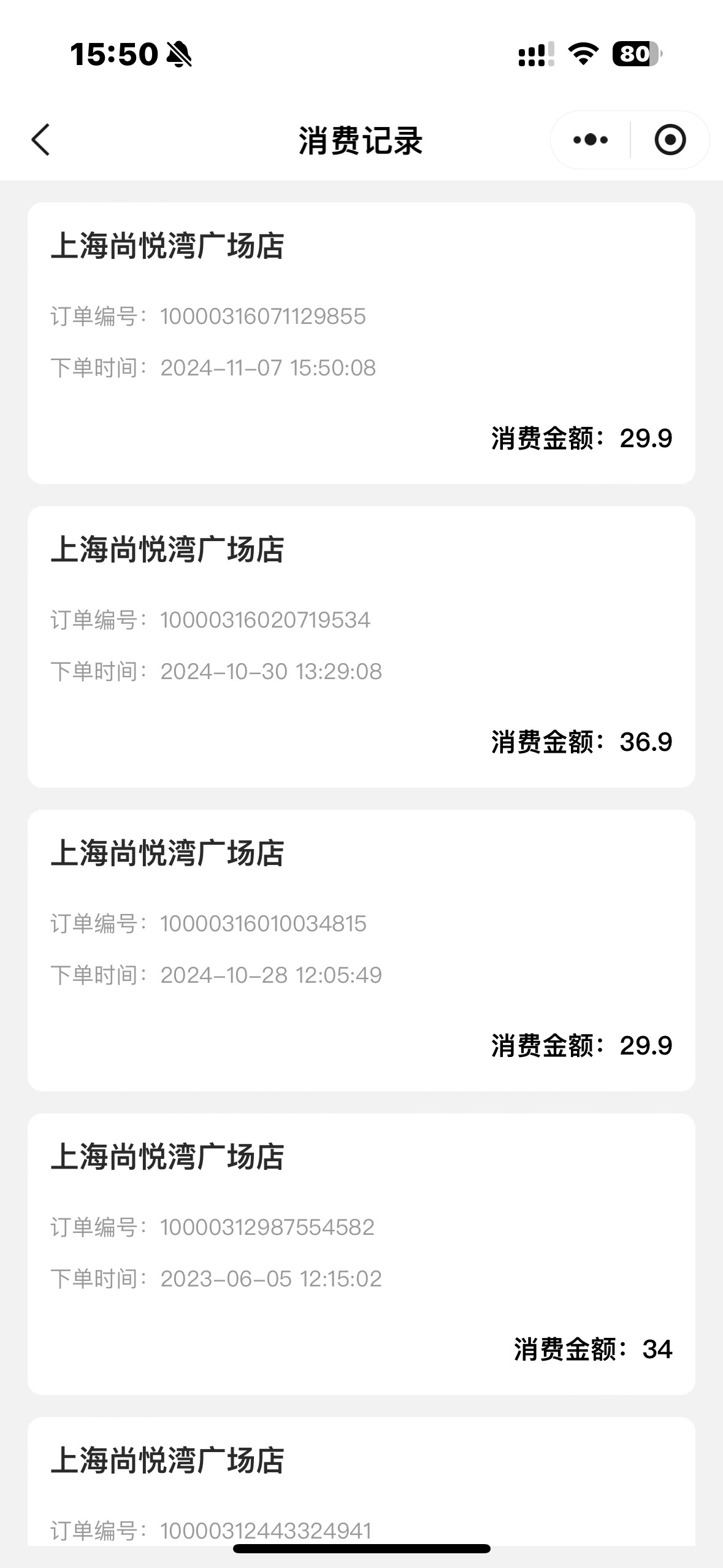Image resolution: width=723 pixels, height=1568 pixels.
Task: Open order number 10000316020719534
Action: (x=361, y=647)
